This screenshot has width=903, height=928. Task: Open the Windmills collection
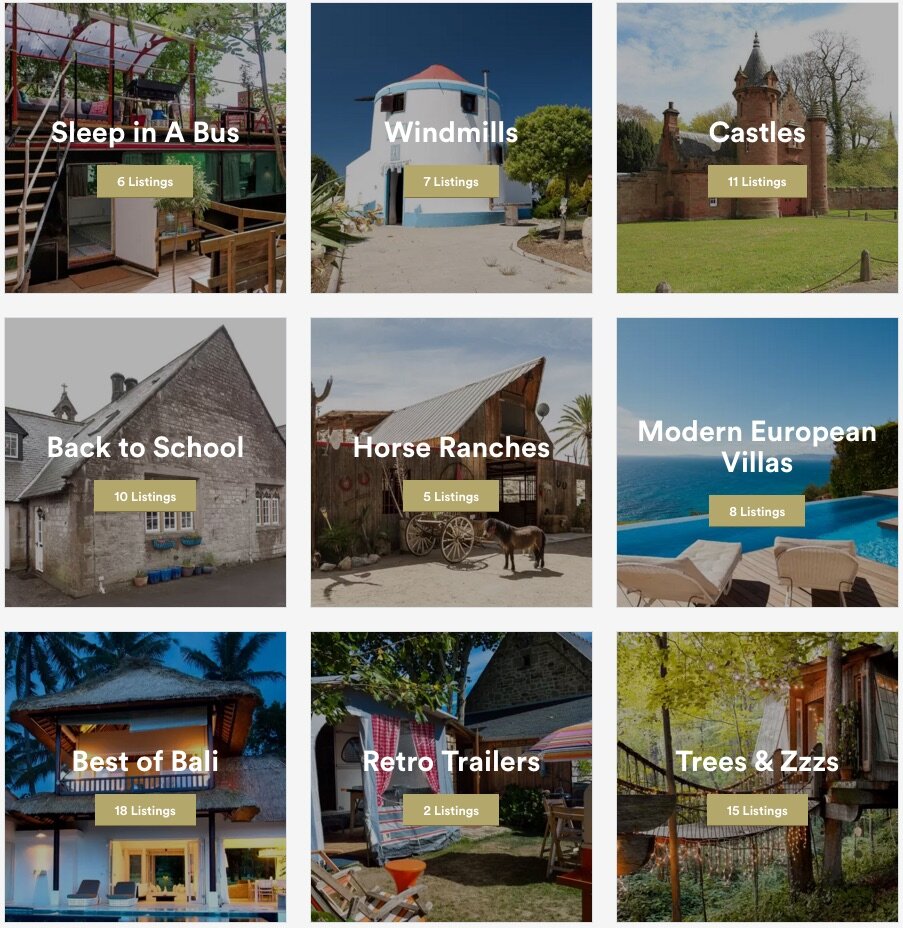(452, 131)
